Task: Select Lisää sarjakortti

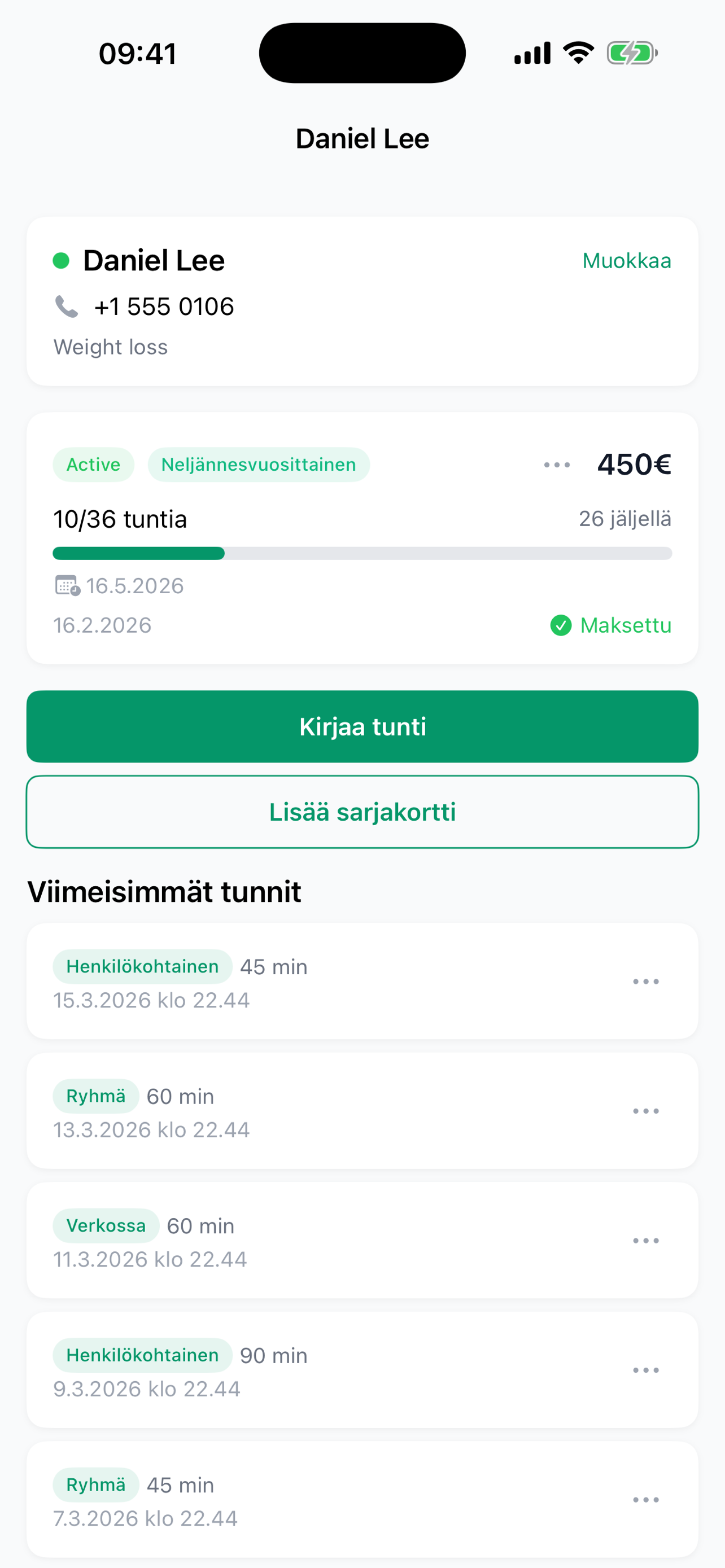Action: click(362, 812)
